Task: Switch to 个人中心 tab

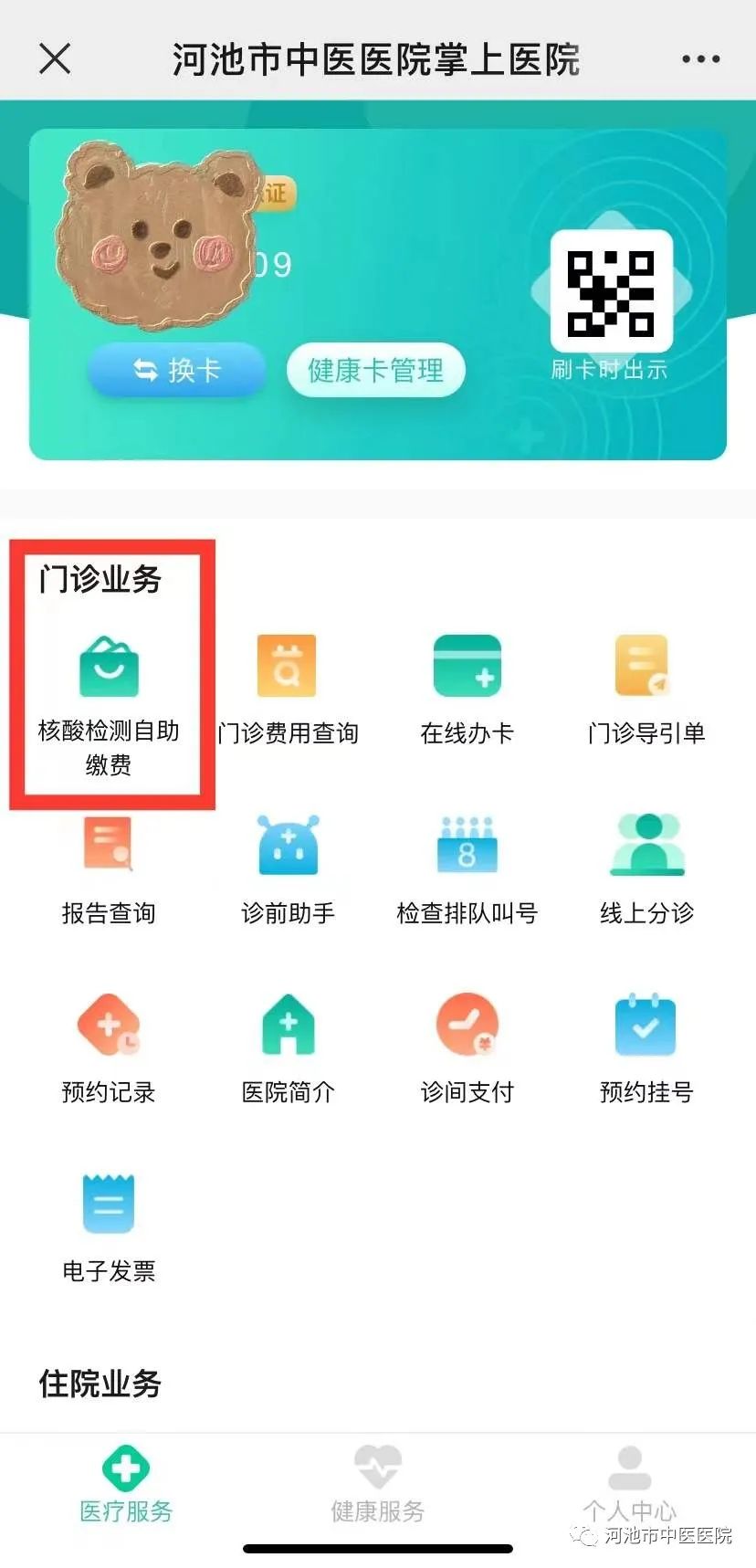Action: pos(629,1485)
